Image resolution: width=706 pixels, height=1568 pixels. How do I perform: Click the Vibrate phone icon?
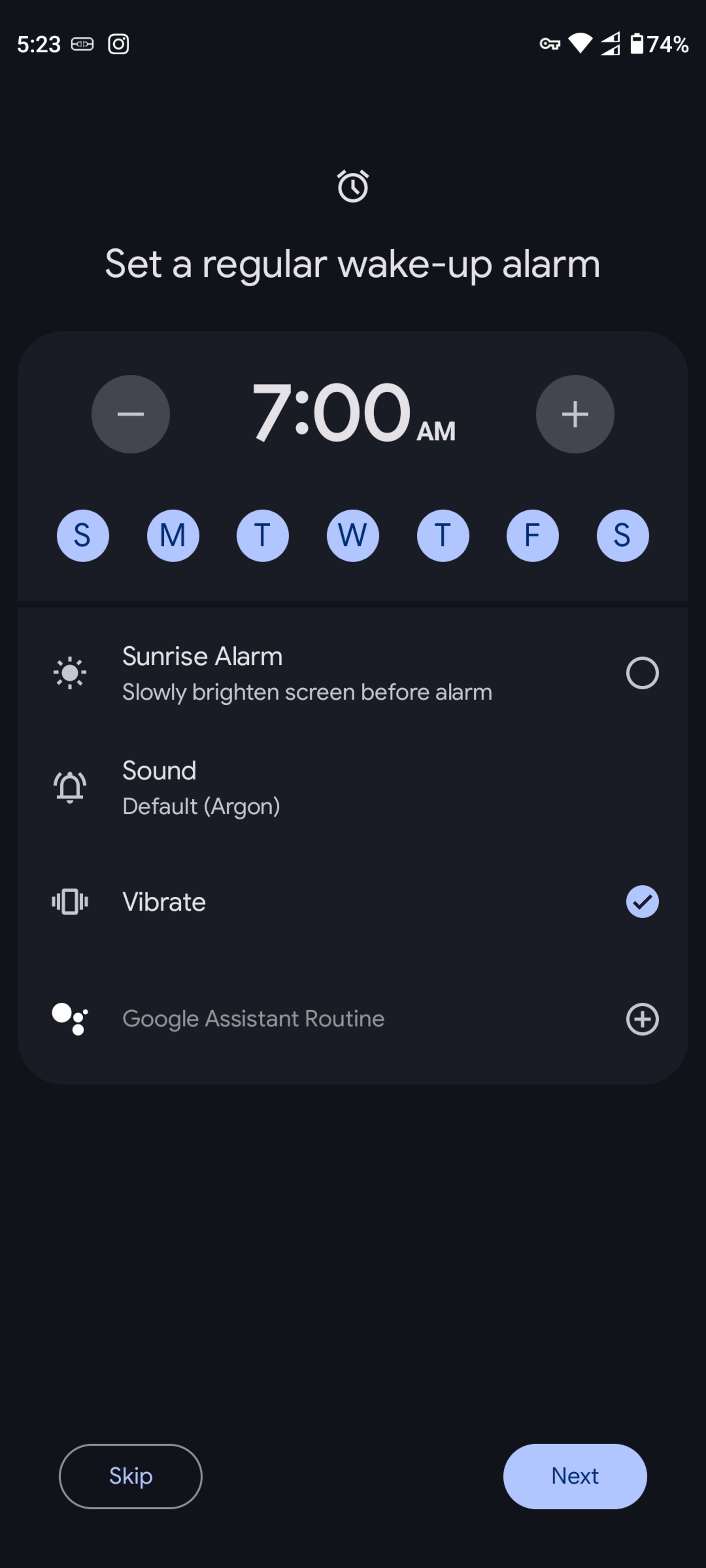coord(69,903)
